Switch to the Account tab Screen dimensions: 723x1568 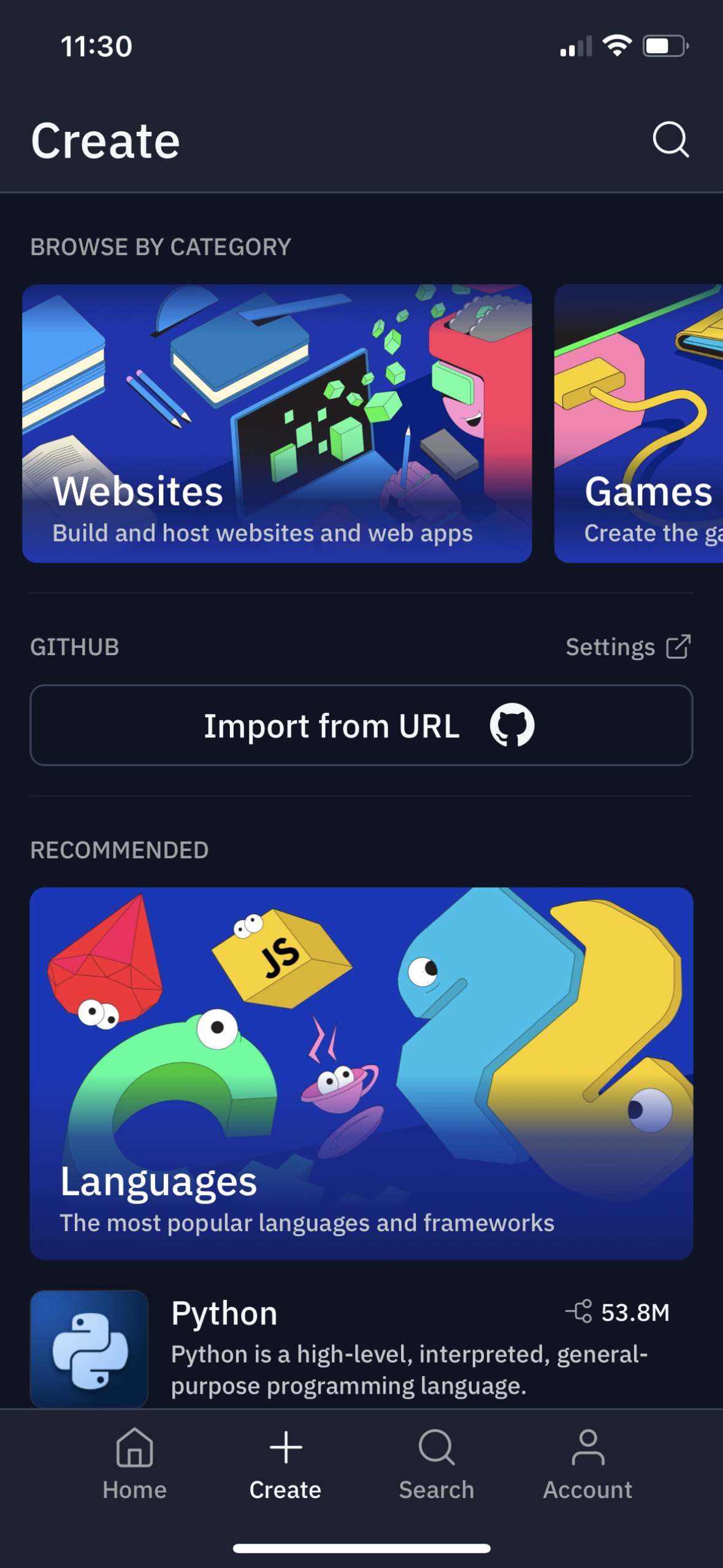(x=587, y=1464)
